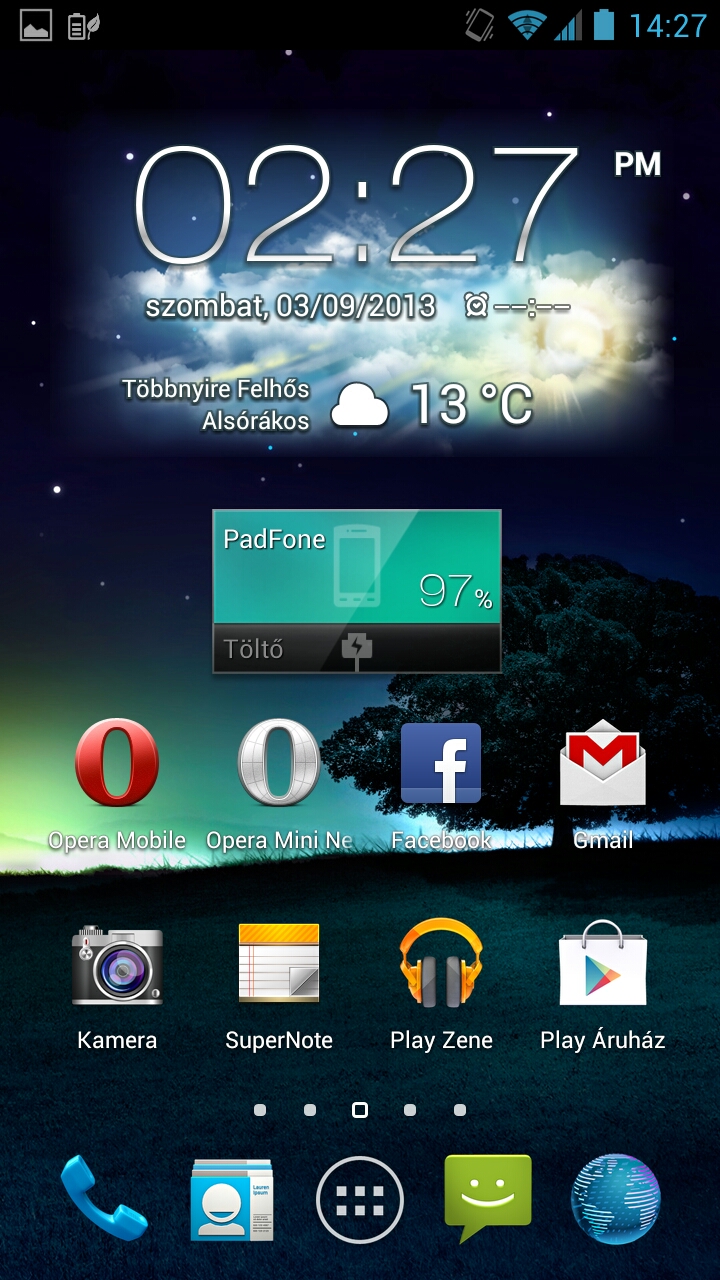Open the app drawer
This screenshot has height=1280, width=720.
click(x=360, y=1200)
